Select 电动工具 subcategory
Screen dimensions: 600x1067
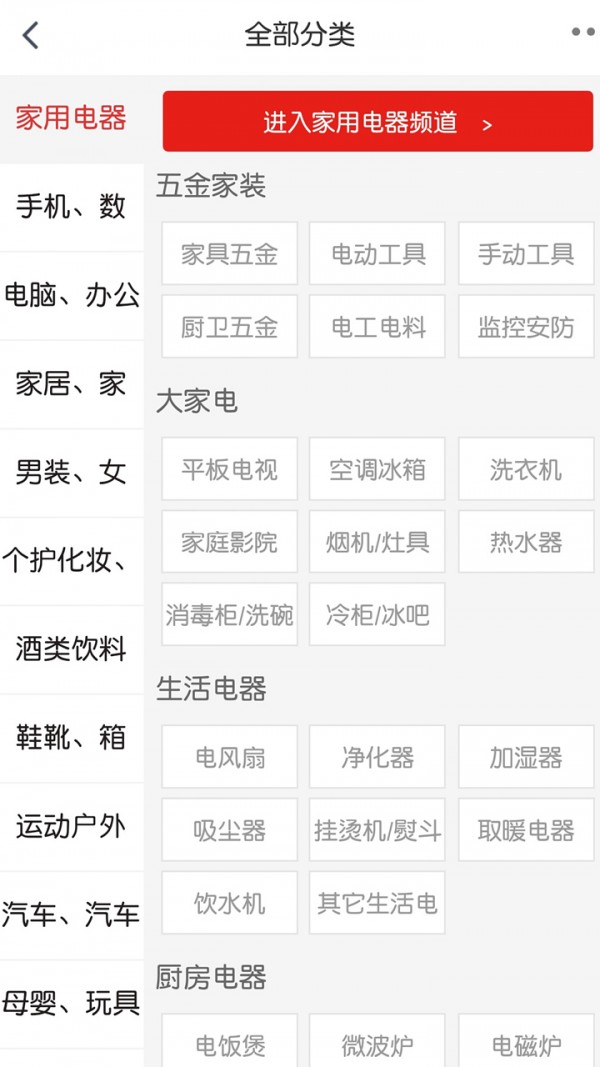pos(377,254)
